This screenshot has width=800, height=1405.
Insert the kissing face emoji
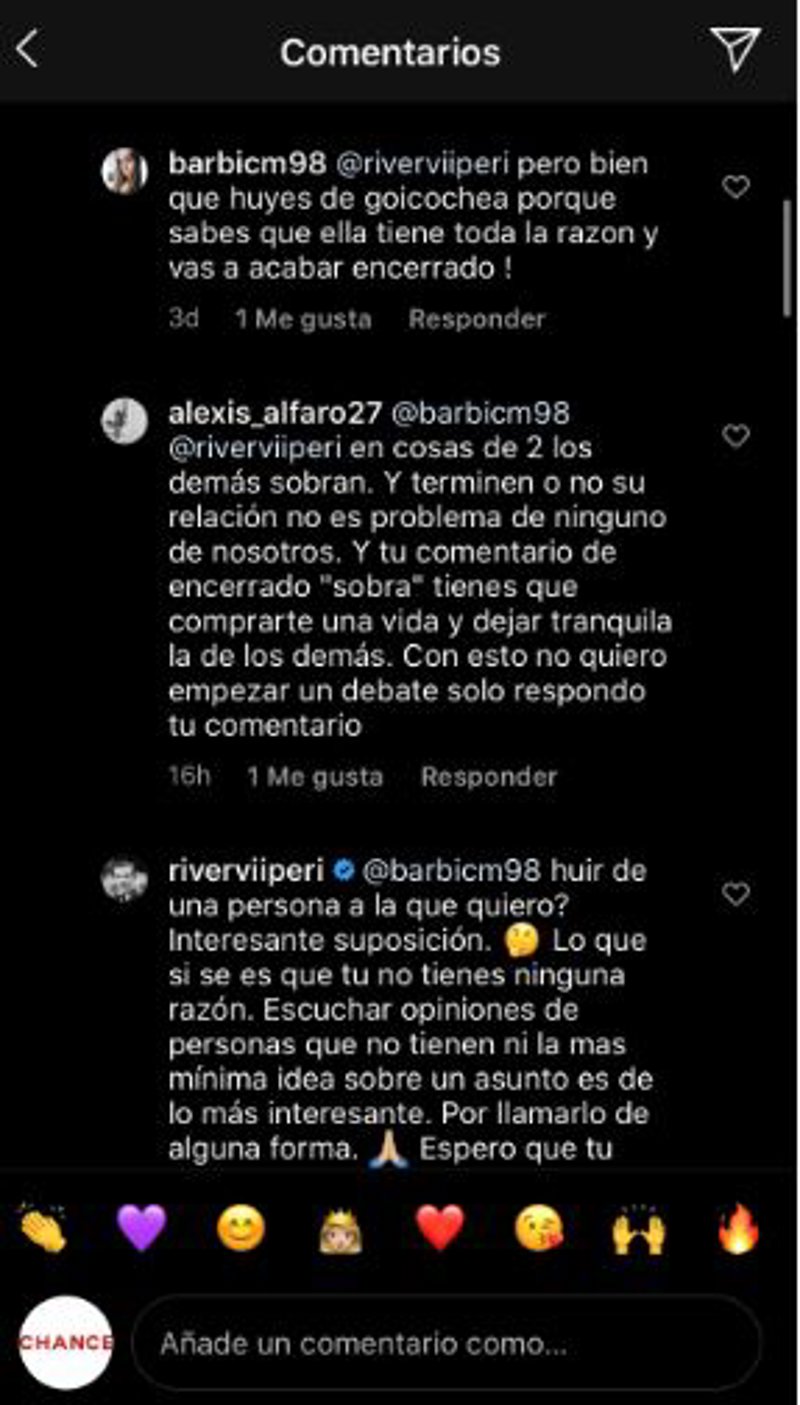click(x=540, y=1229)
